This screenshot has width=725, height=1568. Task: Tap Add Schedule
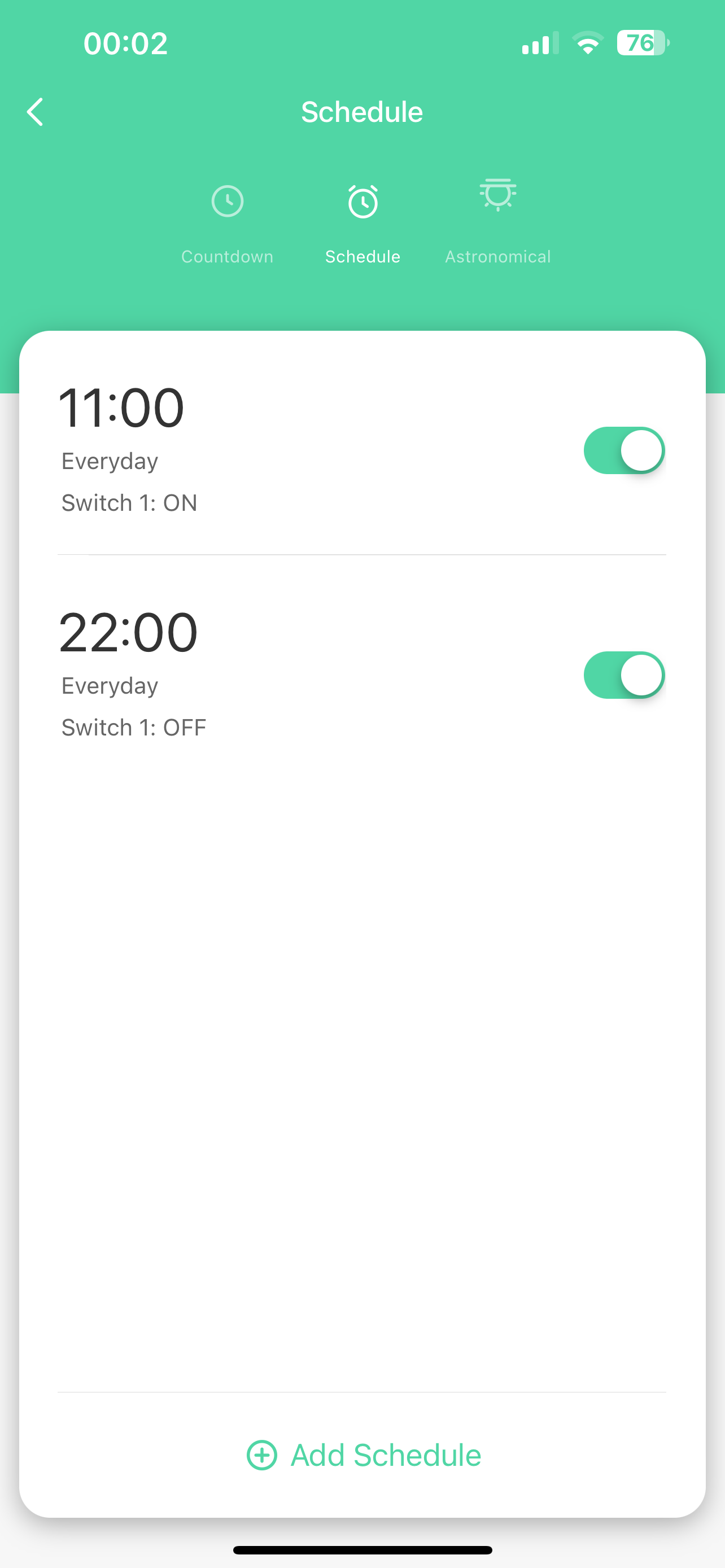(364, 1455)
